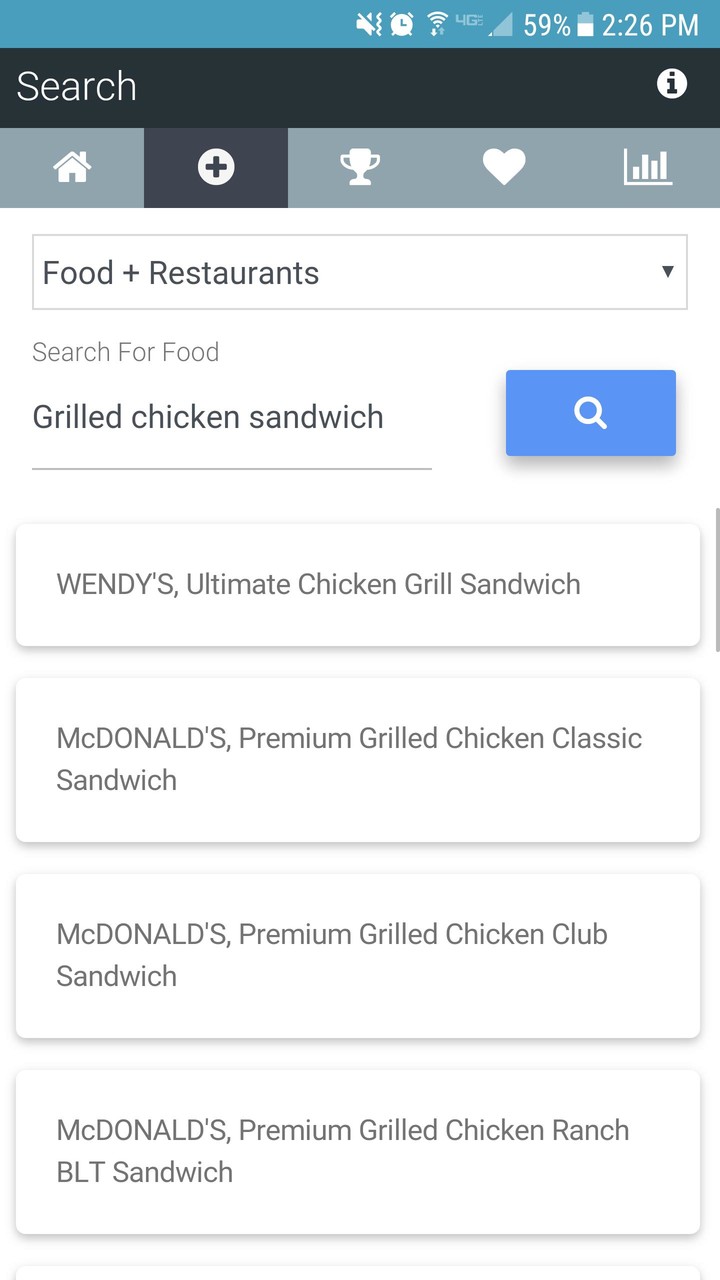Screen dimensions: 720x1280
Task: Expand the Food + Restaurants dropdown
Action: coord(360,272)
